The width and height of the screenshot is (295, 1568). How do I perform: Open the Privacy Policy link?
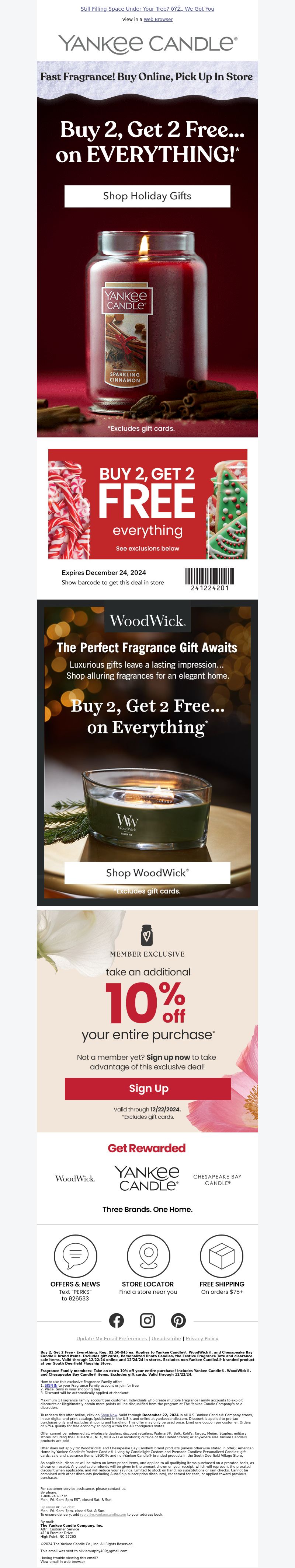coord(202,1338)
